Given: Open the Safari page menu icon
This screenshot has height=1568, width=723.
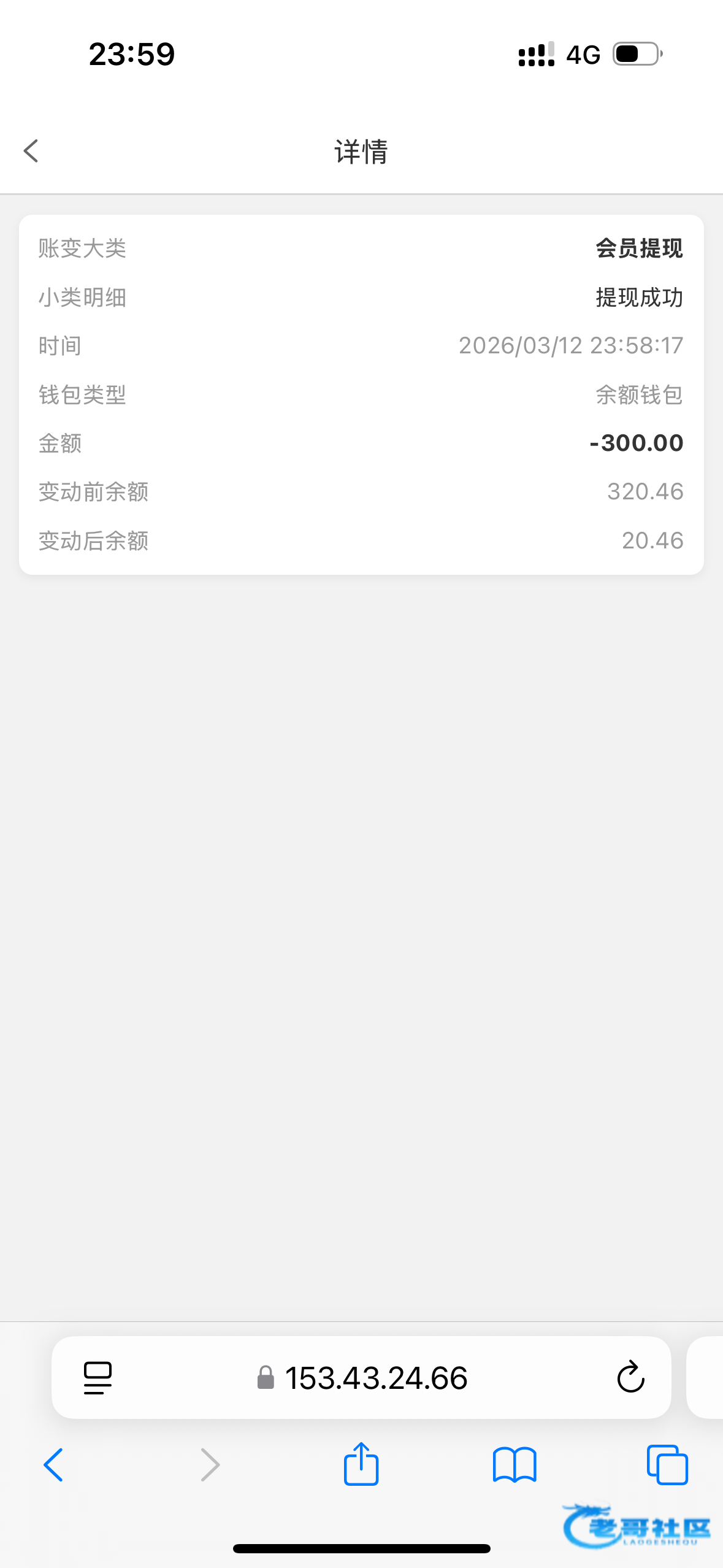Looking at the screenshot, I should (98, 1378).
